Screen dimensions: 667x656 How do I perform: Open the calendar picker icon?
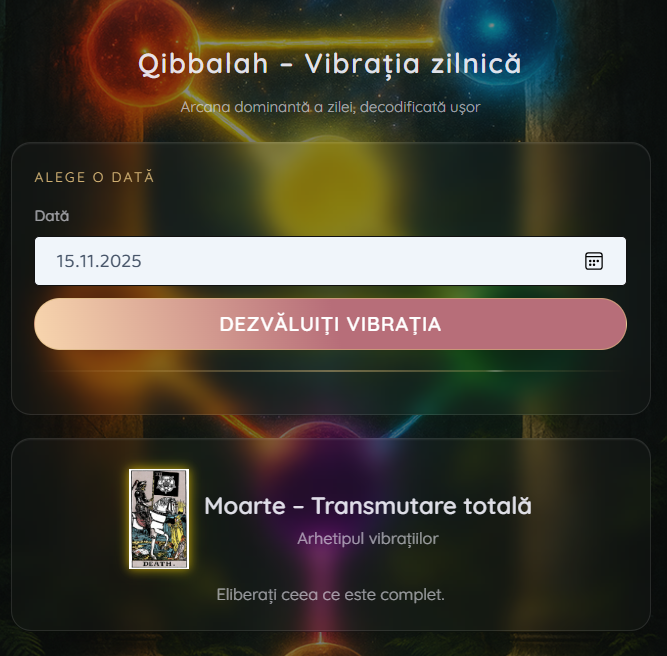tap(593, 261)
